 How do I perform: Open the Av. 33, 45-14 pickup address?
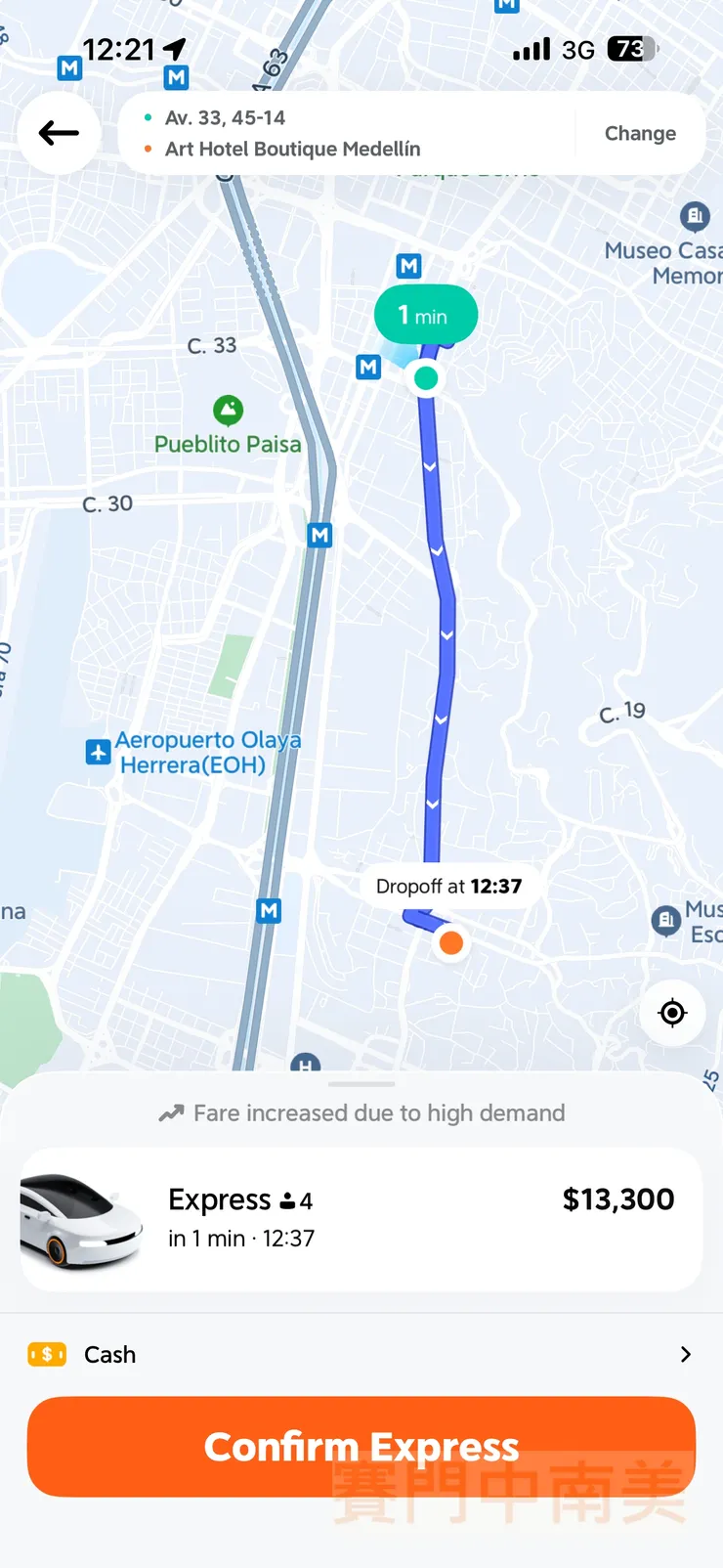click(x=226, y=118)
